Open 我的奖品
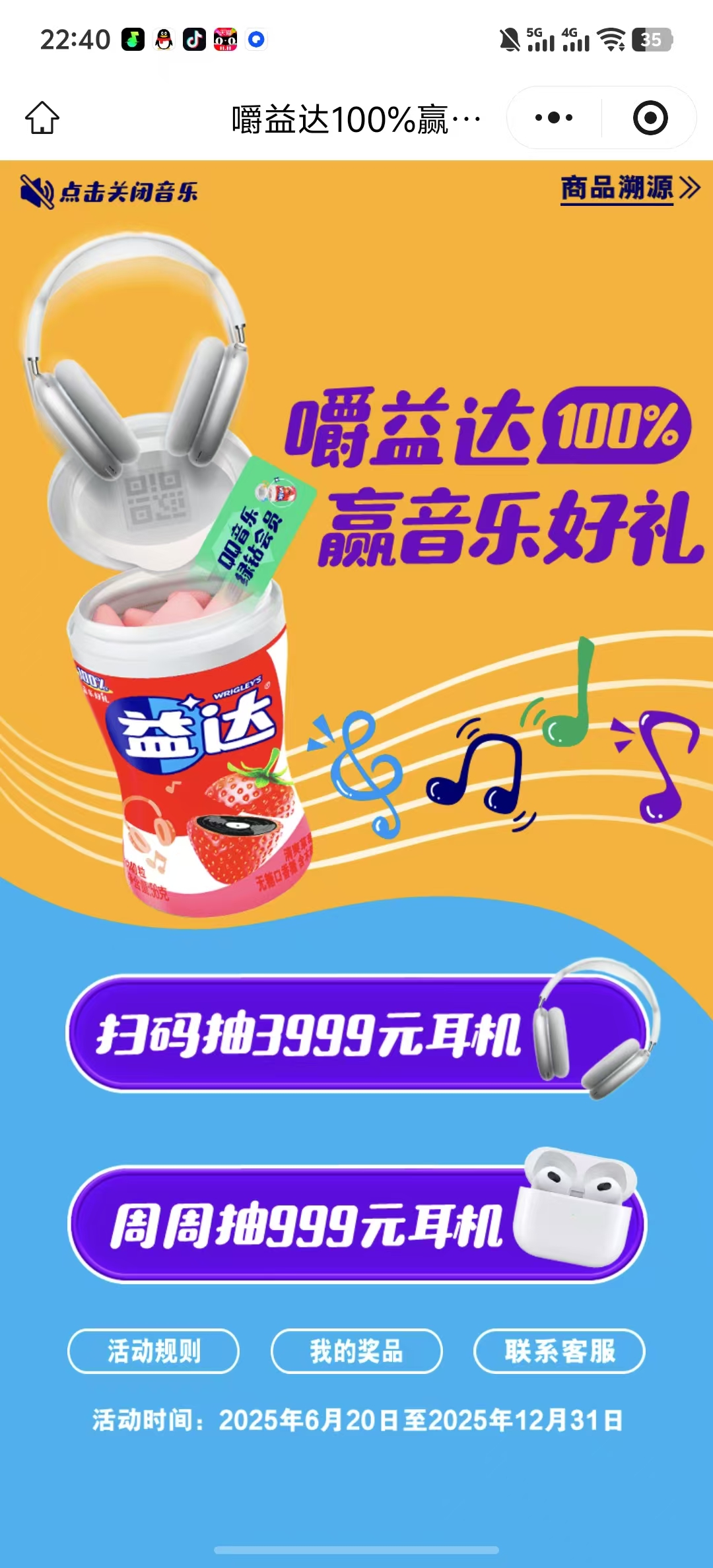The image size is (713, 1568). (356, 1351)
